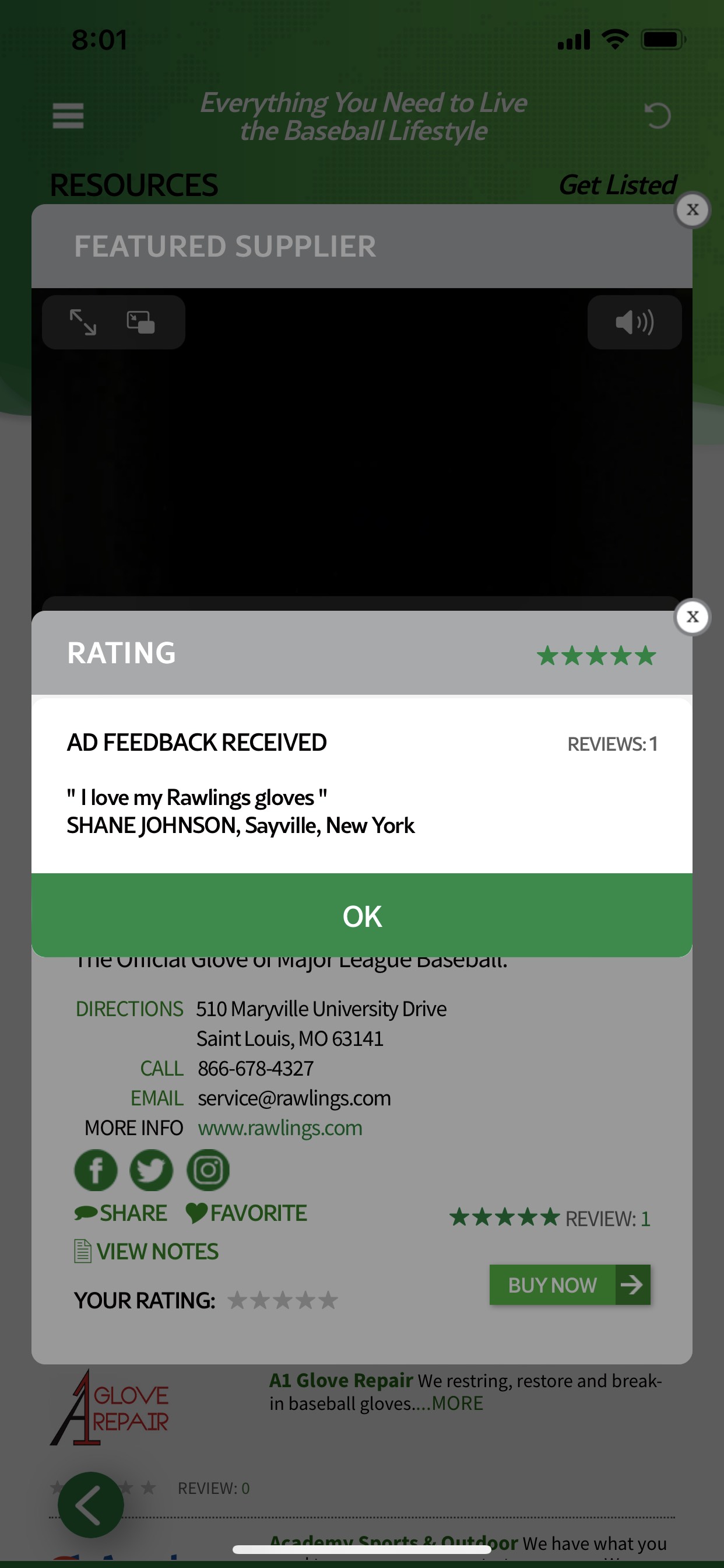Screen dimensions: 724x1568
Task: Confirm the feedback with OK
Action: [362, 915]
